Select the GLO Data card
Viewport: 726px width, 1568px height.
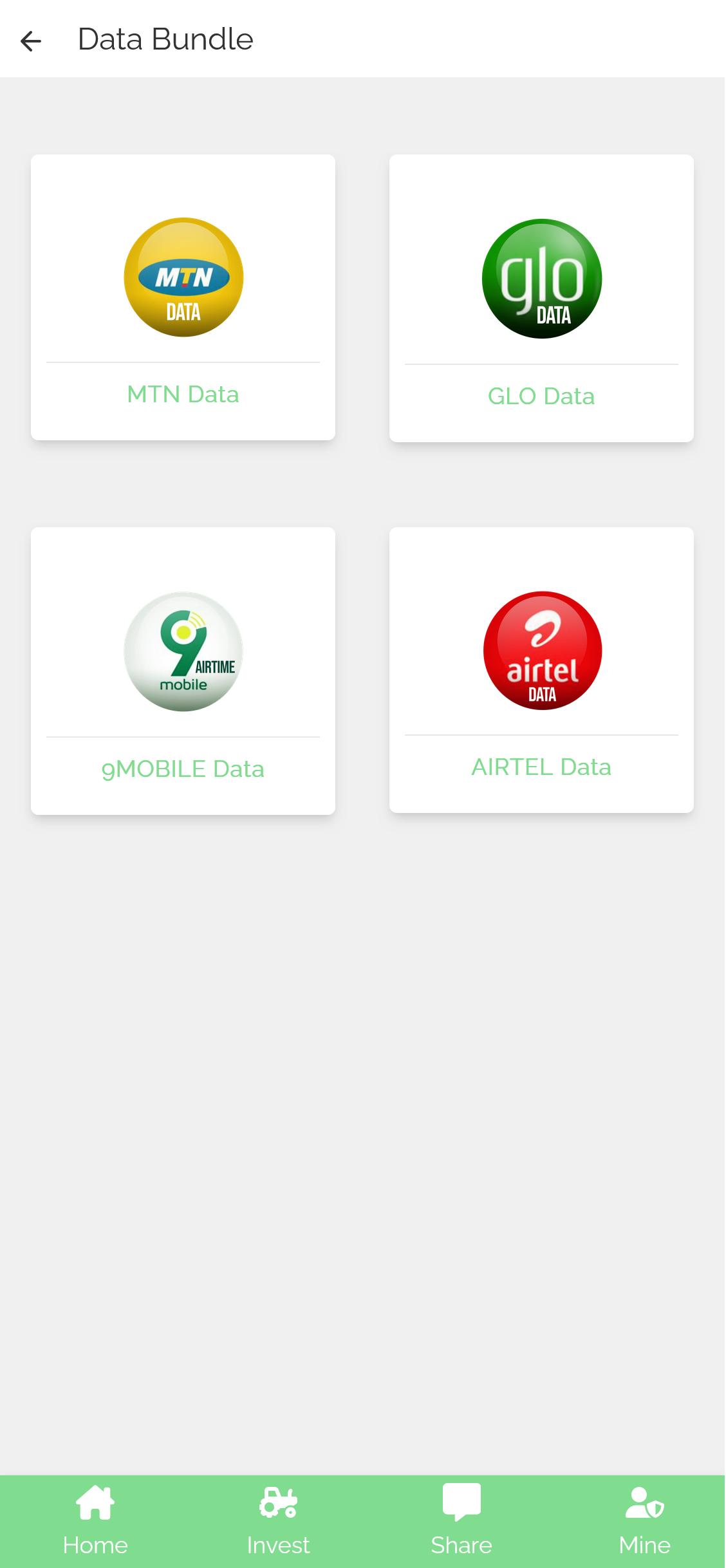coord(541,298)
